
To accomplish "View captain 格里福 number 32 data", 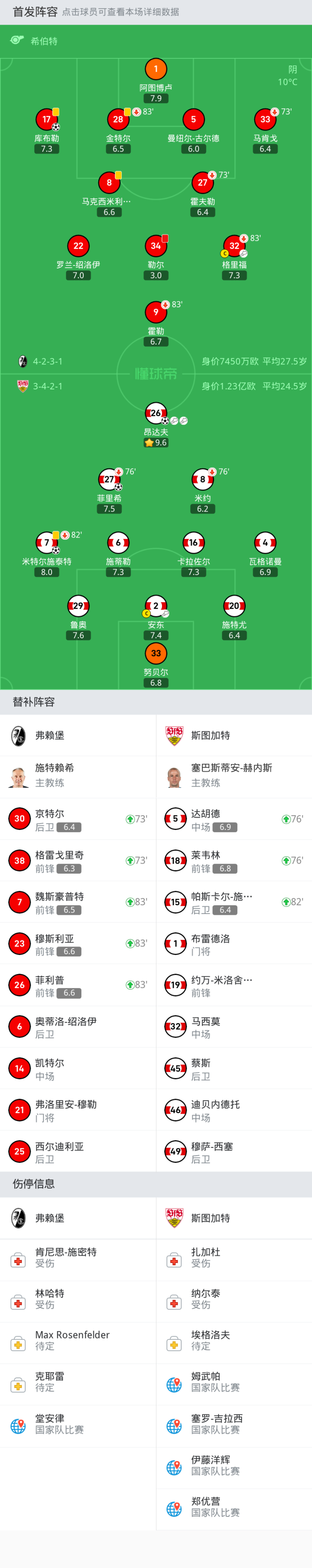I will click(x=234, y=246).
